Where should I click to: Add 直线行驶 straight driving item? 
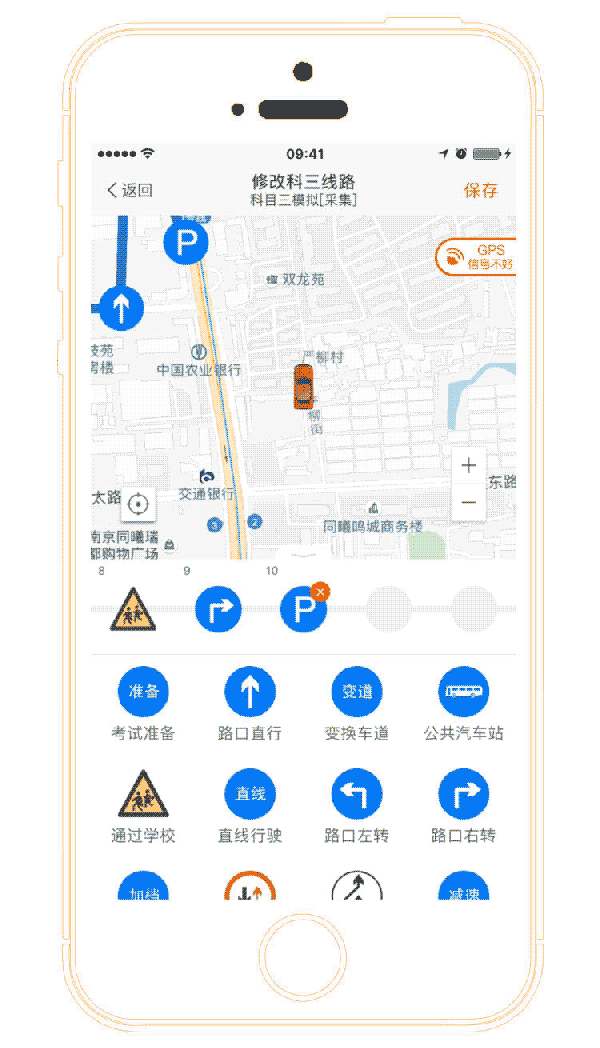pyautogui.click(x=250, y=794)
